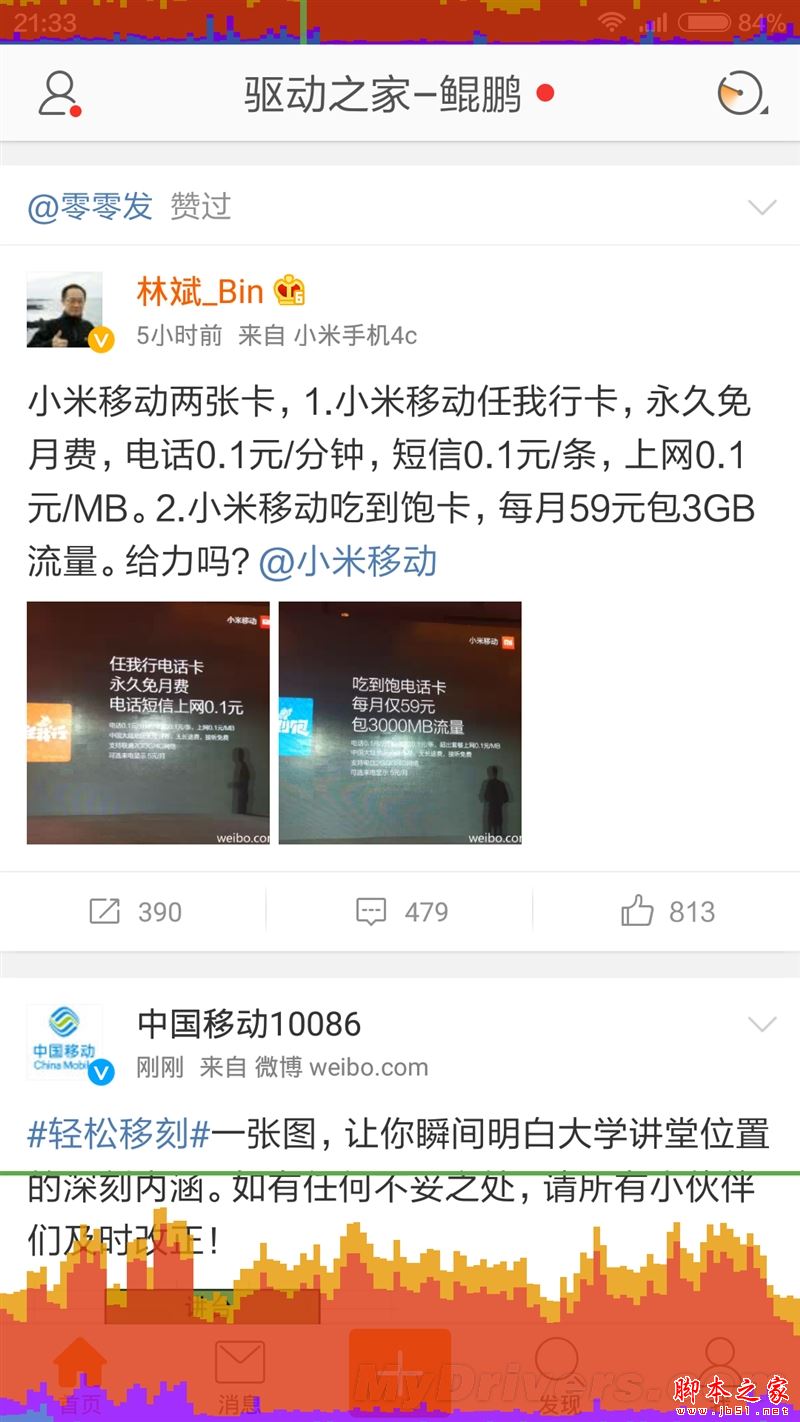Open 林斌_Bin's profile avatar
This screenshot has height=1422, width=800.
click(65, 310)
